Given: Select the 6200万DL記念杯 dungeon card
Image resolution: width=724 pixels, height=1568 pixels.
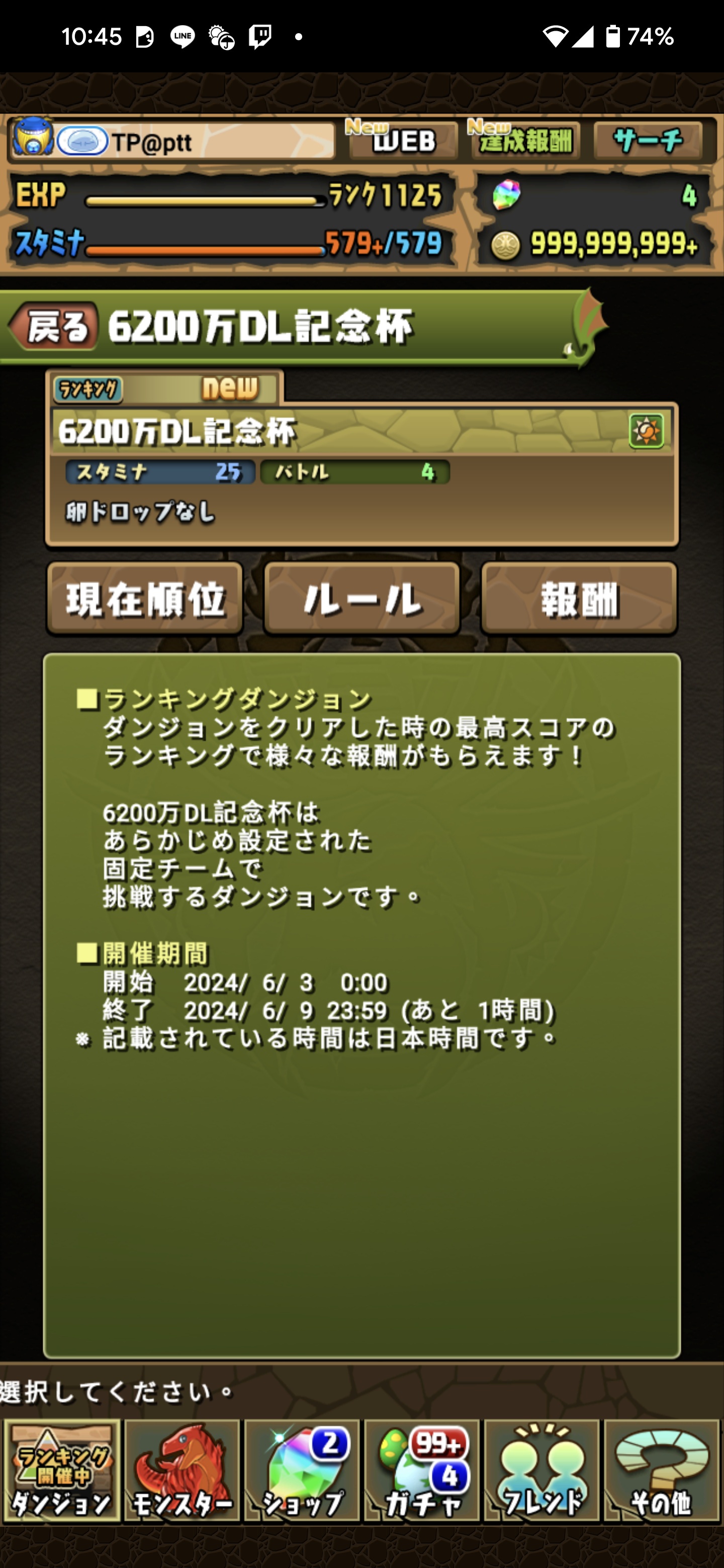Looking at the screenshot, I should tap(361, 475).
